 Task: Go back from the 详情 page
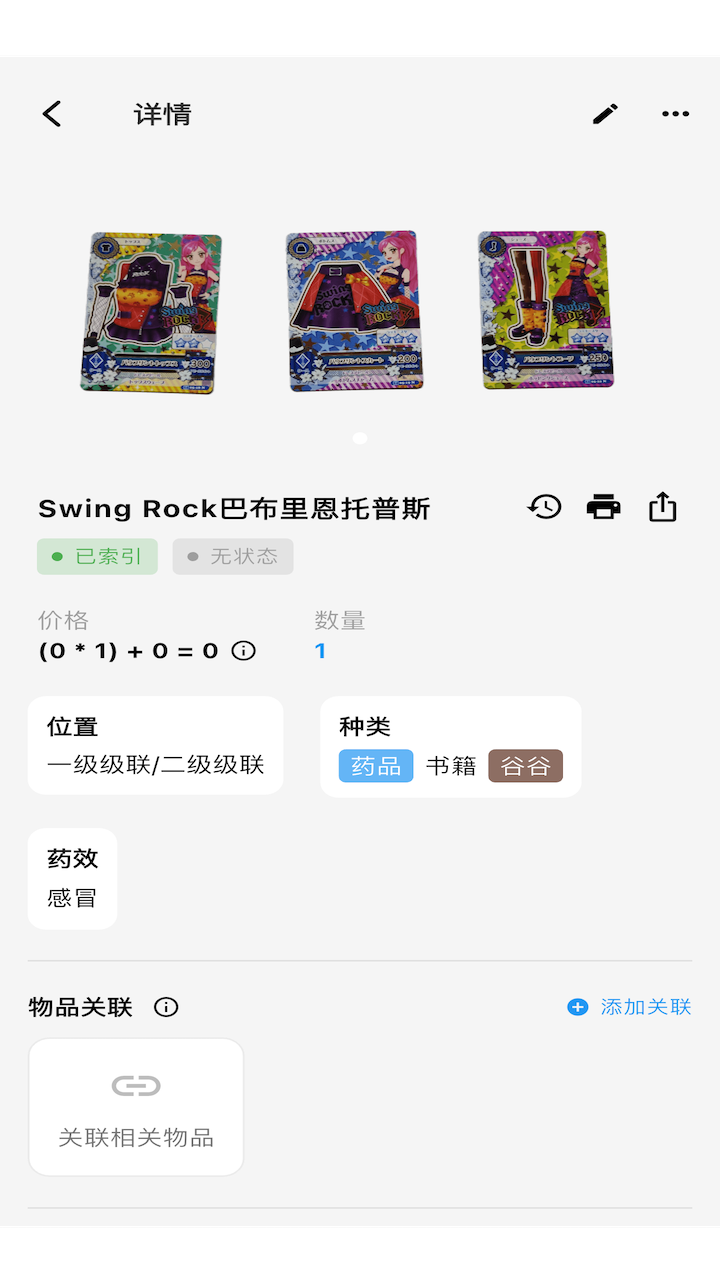click(52, 114)
